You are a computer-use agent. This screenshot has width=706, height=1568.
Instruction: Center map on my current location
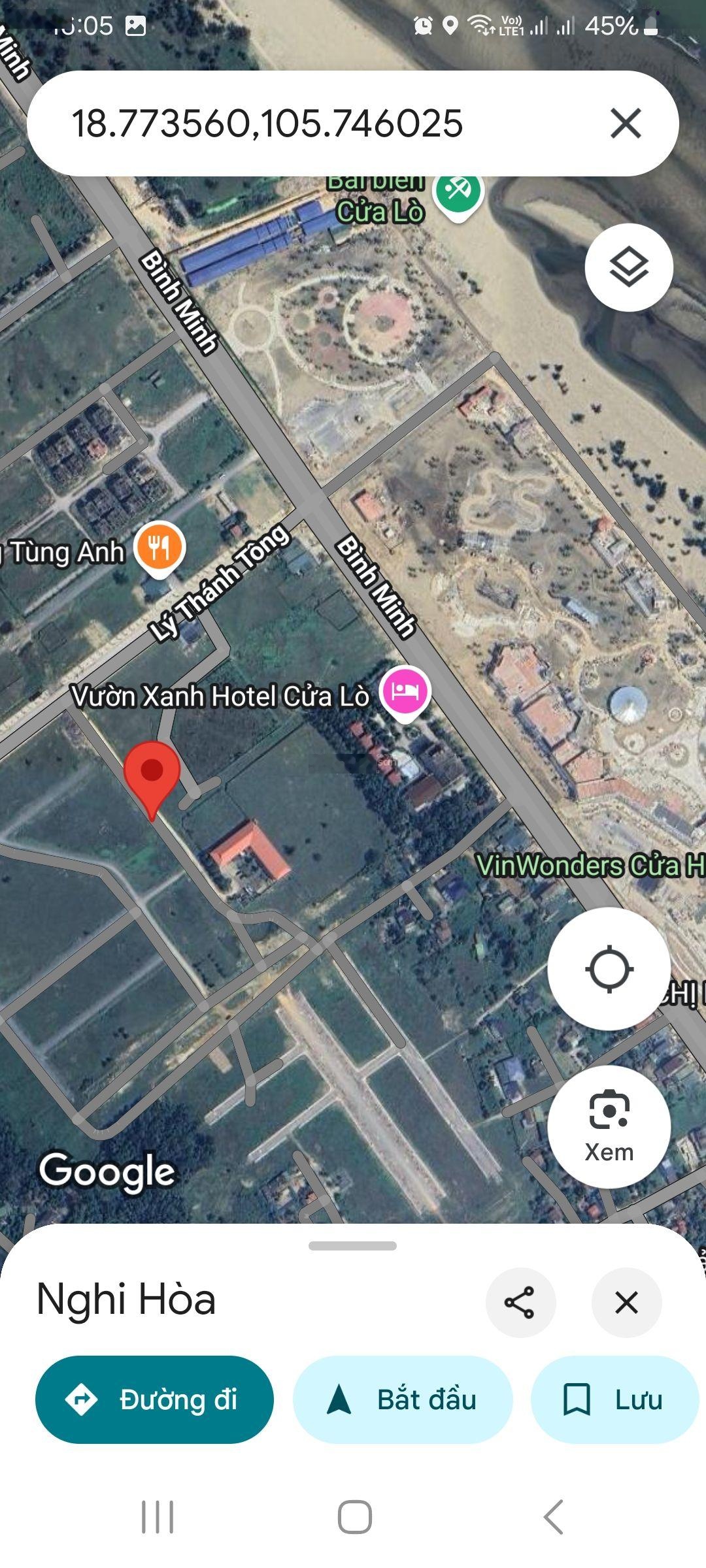(609, 969)
